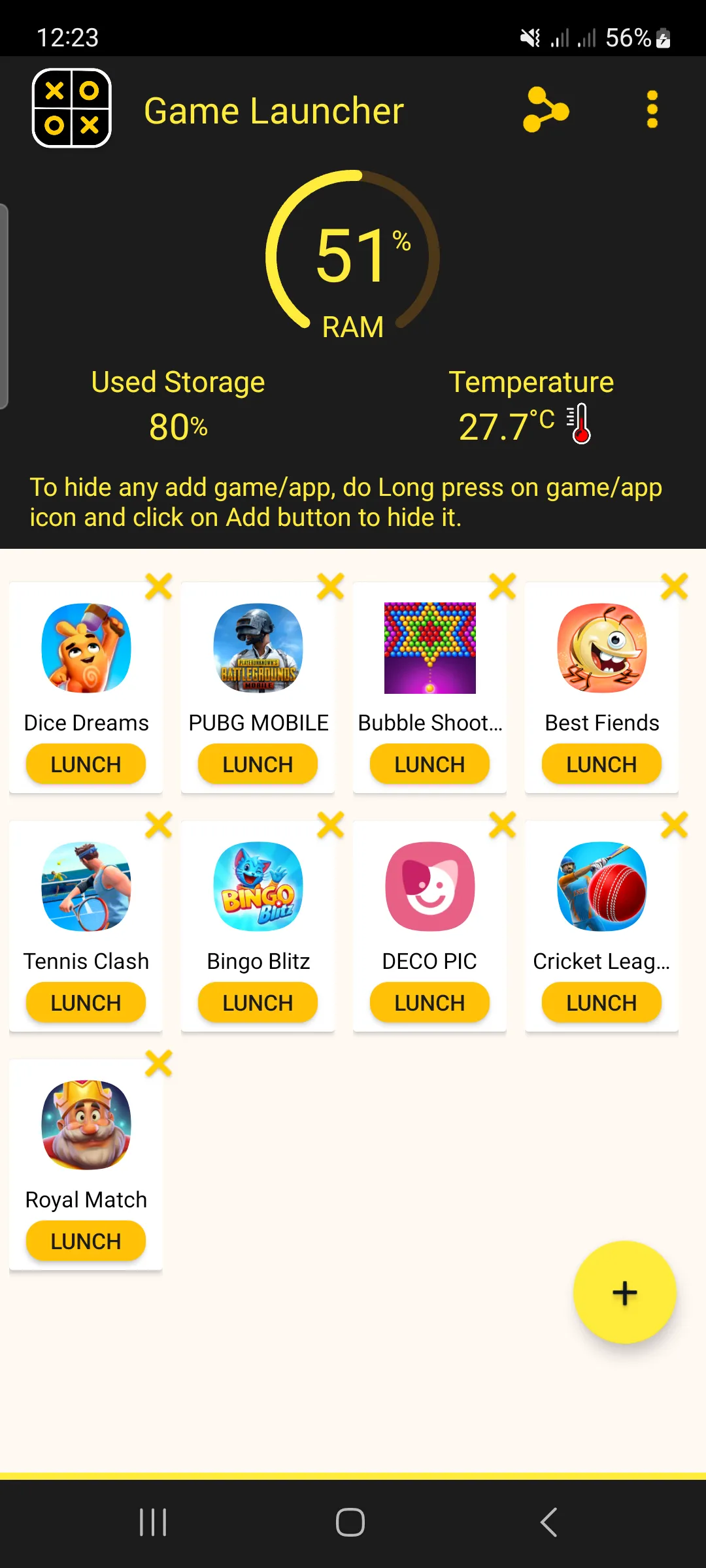Remove Royal Match from the list
The image size is (706, 1568).
(x=159, y=1063)
